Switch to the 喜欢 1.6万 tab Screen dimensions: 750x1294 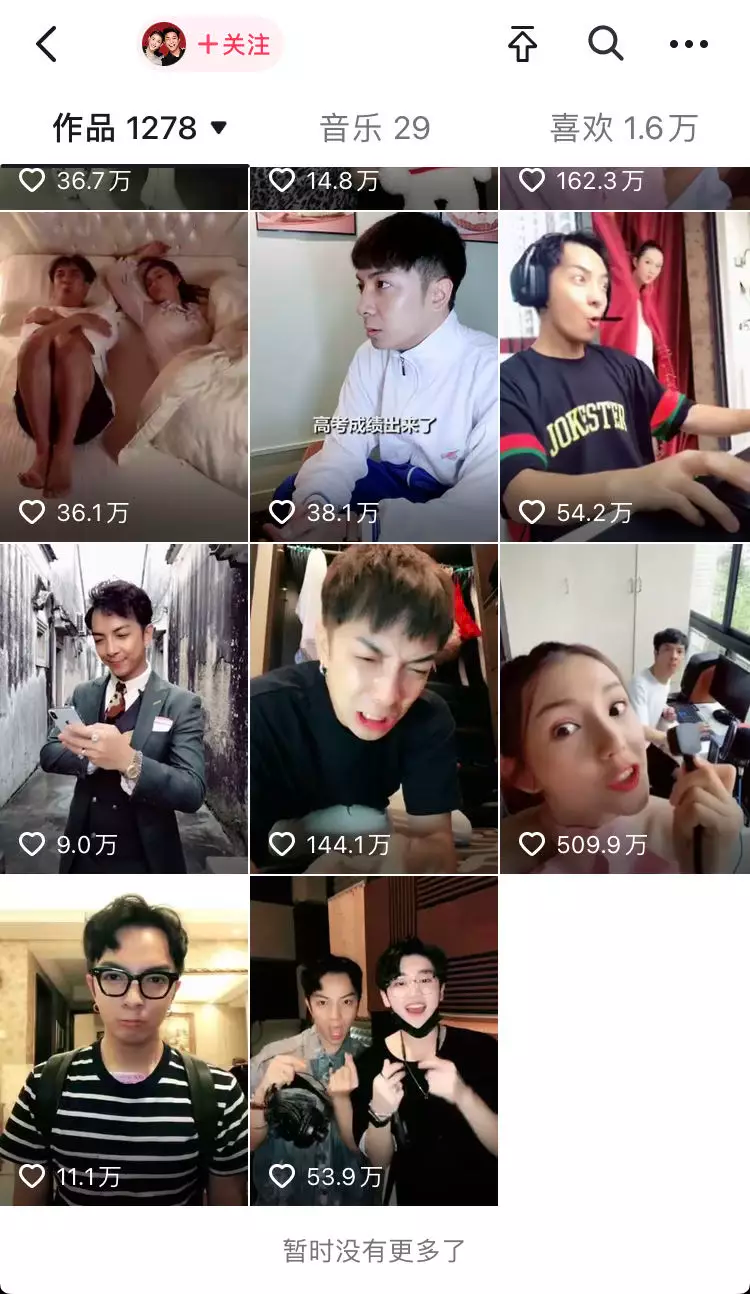pyautogui.click(x=623, y=128)
